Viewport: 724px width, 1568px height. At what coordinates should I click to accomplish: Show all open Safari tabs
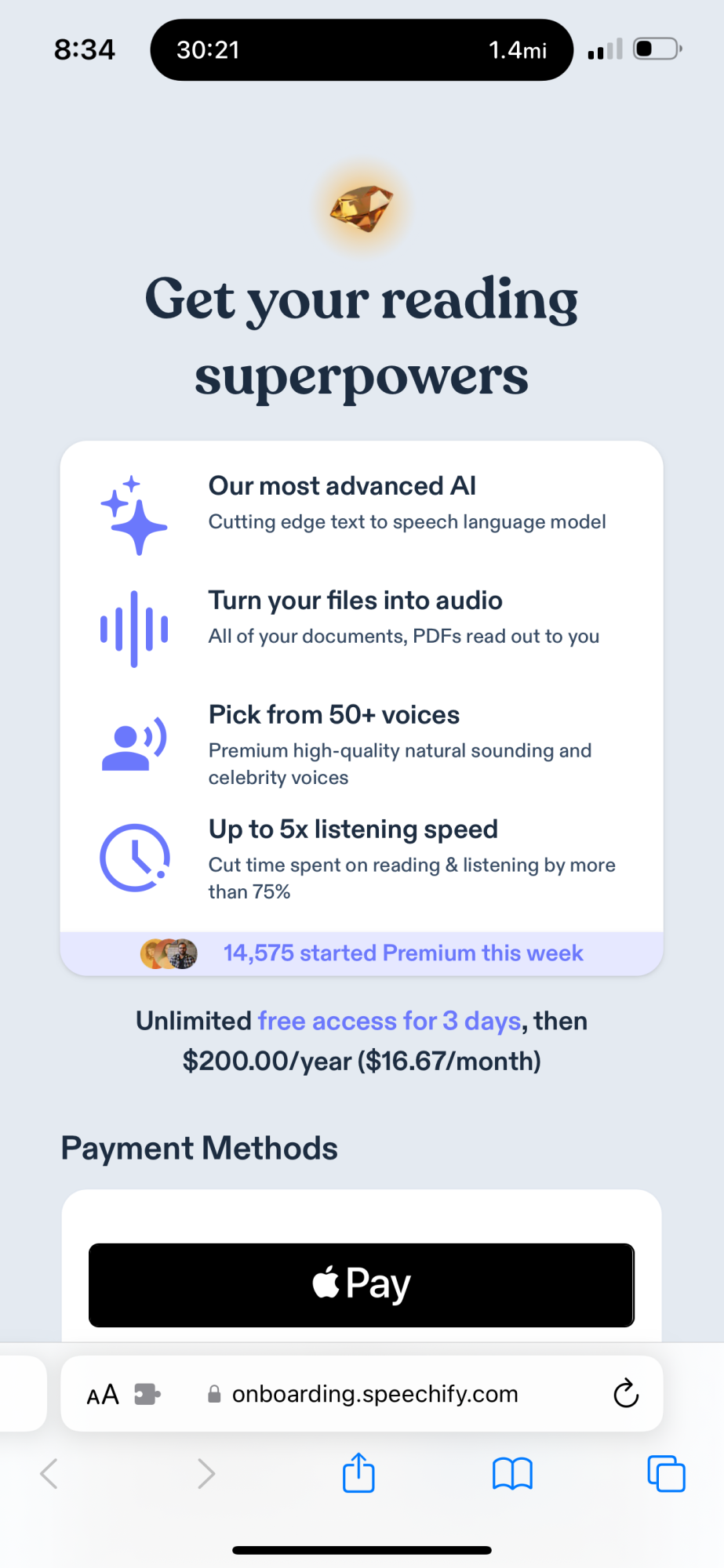tap(666, 1474)
